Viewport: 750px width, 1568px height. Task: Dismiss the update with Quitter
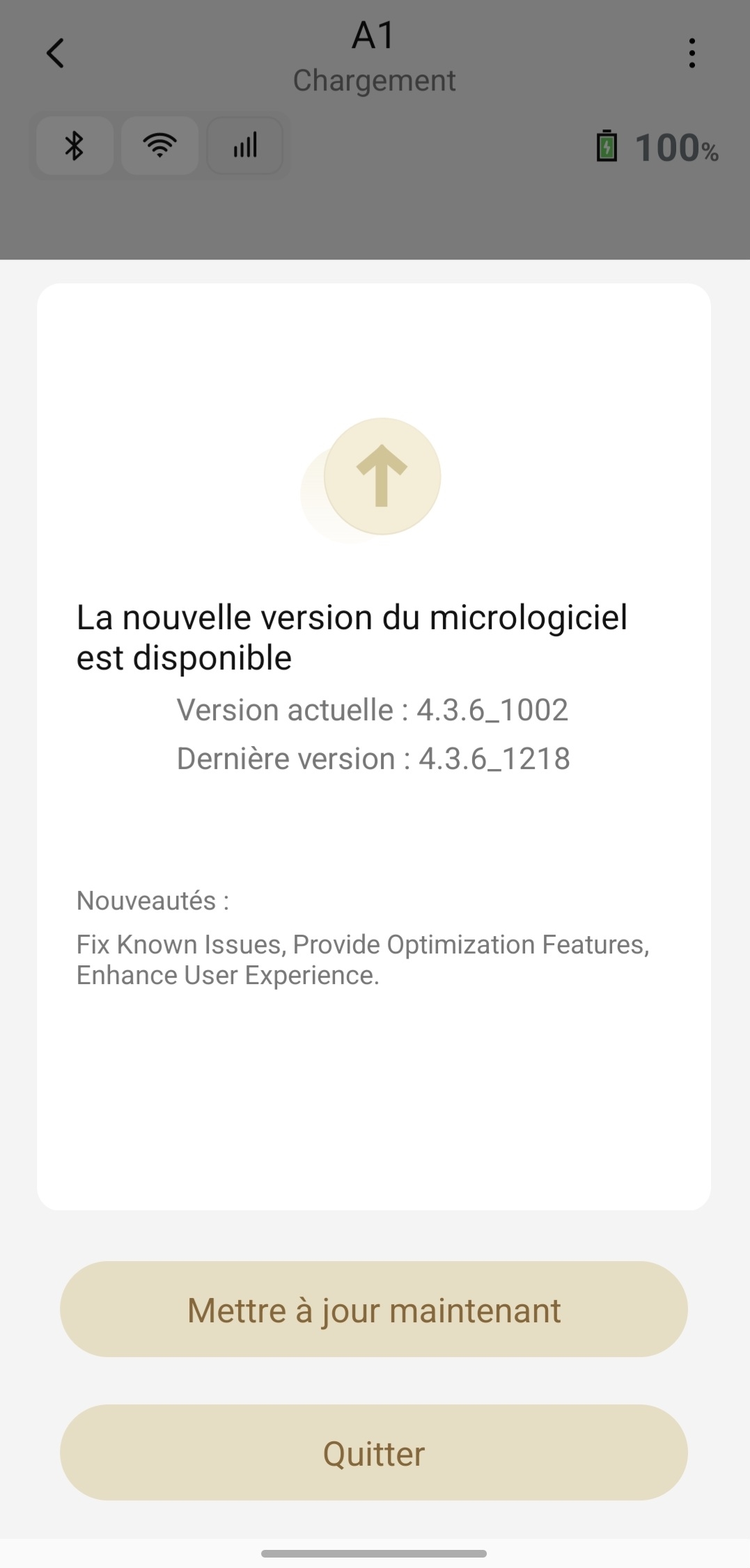(374, 1453)
